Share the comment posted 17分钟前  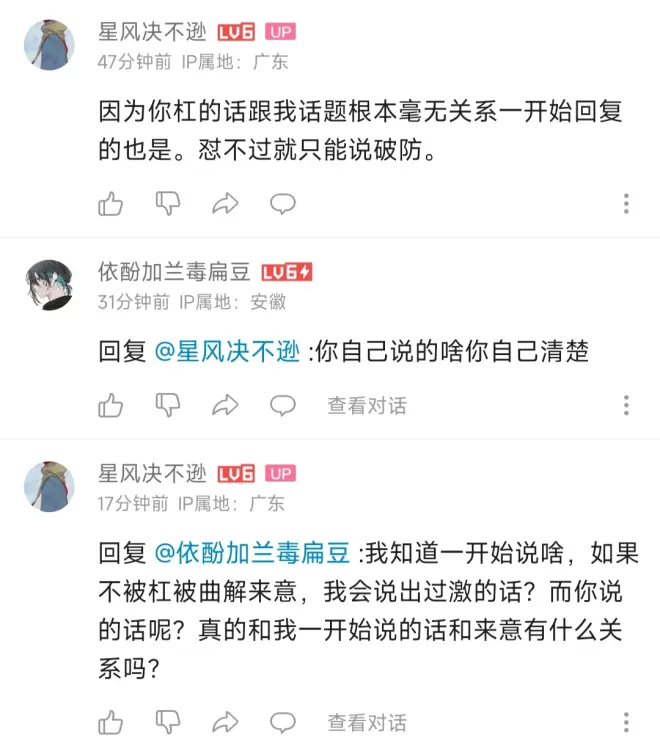point(226,721)
